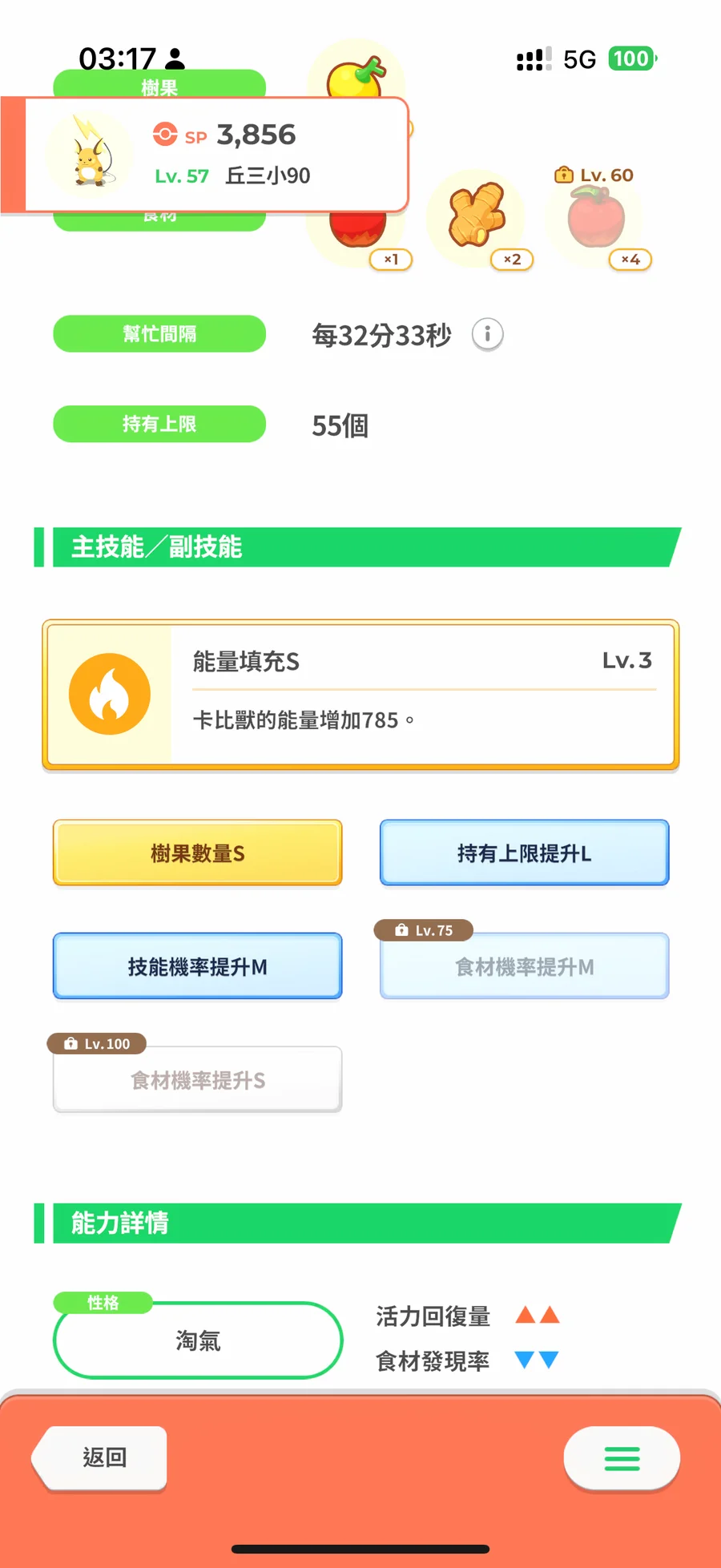Tap the 返回 back button
Screen dimensions: 721x1568
[x=100, y=1457]
